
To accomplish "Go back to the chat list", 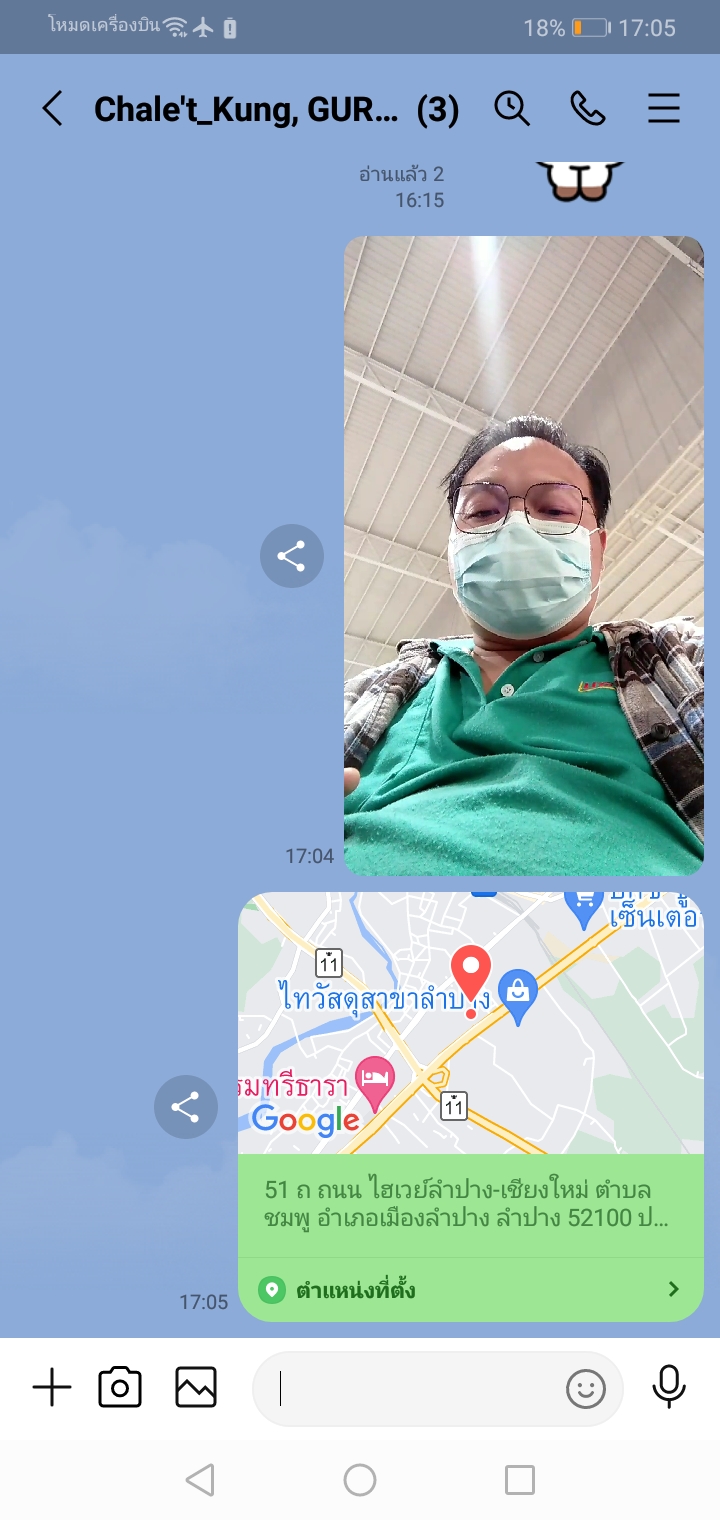I will tap(52, 108).
